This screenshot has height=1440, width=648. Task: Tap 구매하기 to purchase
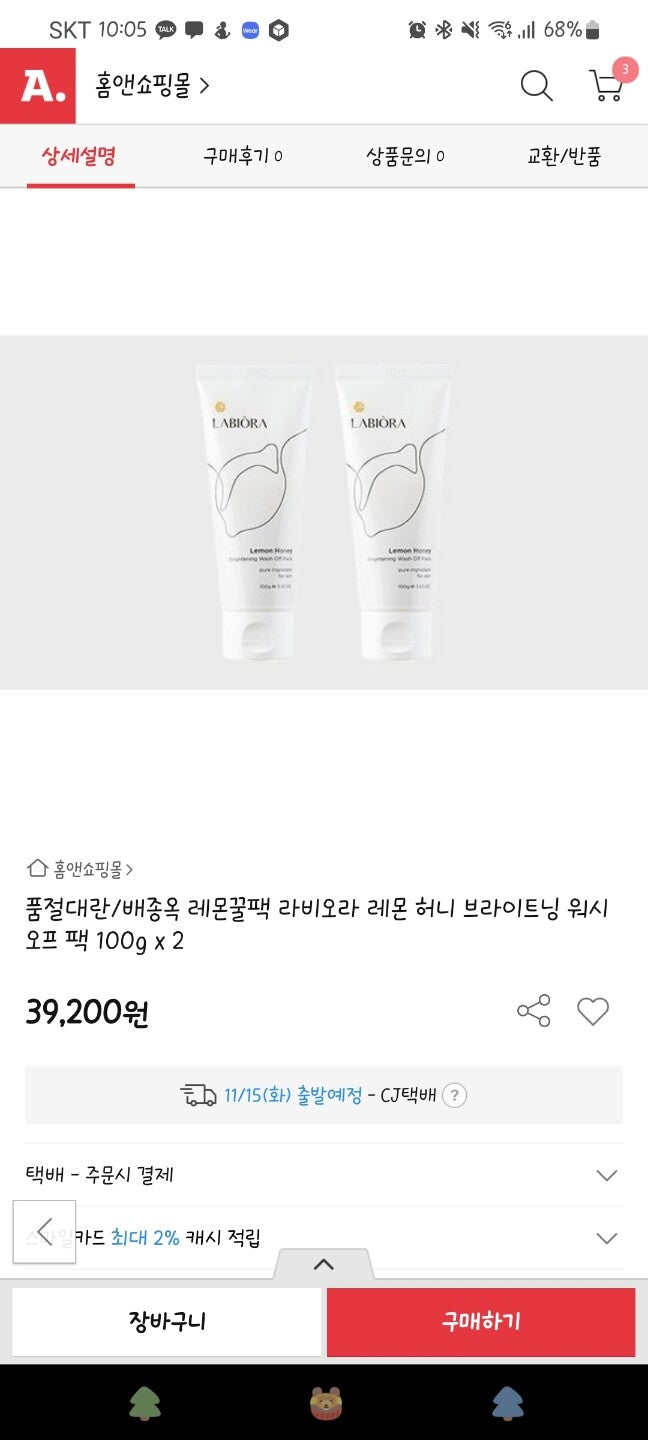pos(481,1321)
